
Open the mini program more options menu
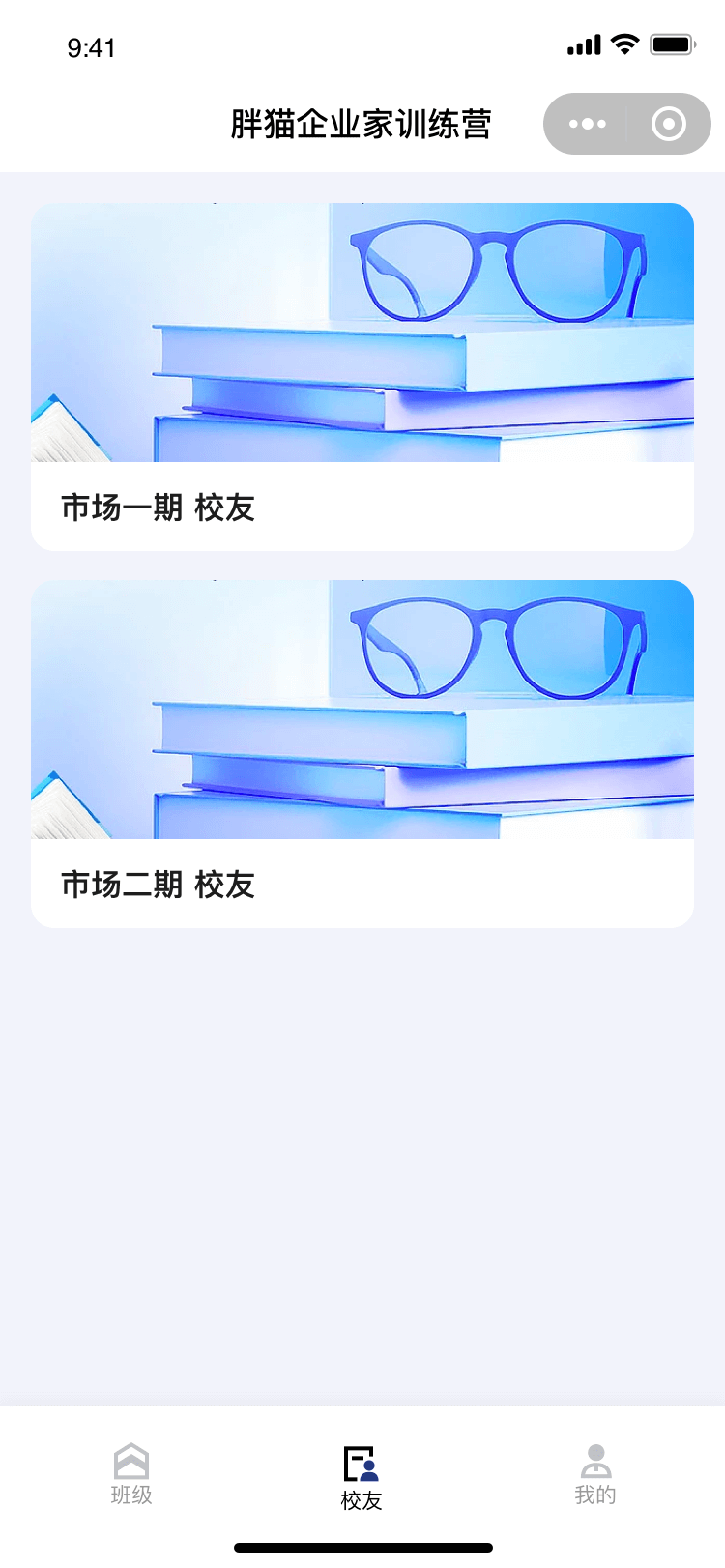pos(587,124)
